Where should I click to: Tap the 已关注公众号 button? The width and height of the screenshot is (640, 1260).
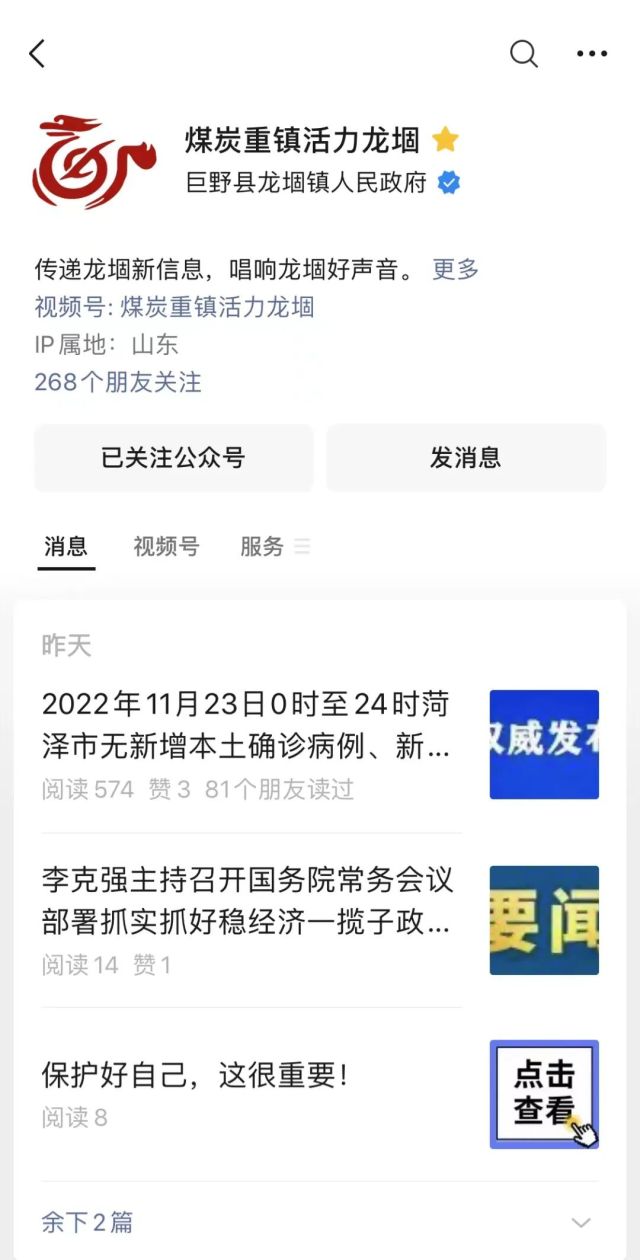[174, 458]
